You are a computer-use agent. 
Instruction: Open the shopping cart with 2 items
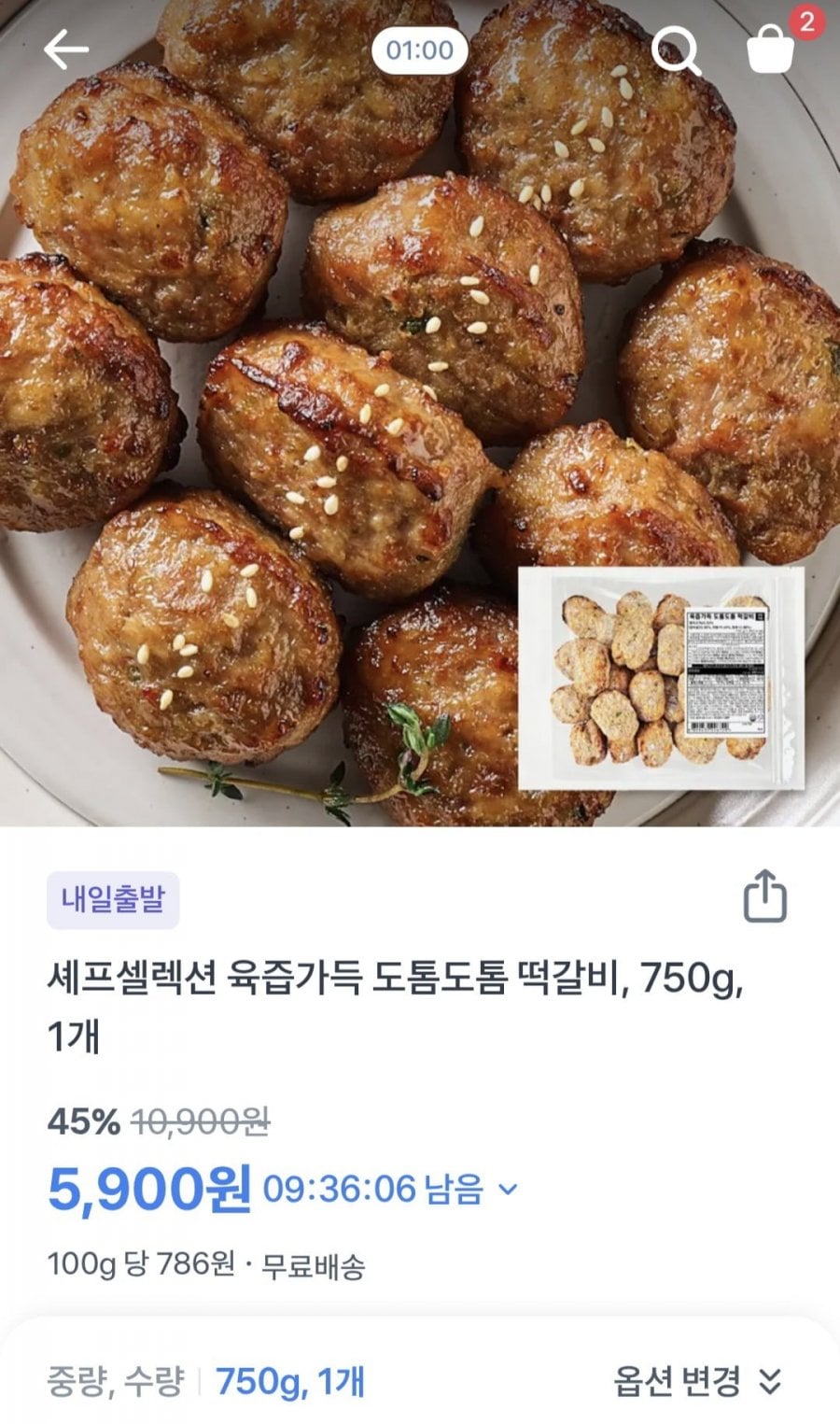click(x=772, y=49)
